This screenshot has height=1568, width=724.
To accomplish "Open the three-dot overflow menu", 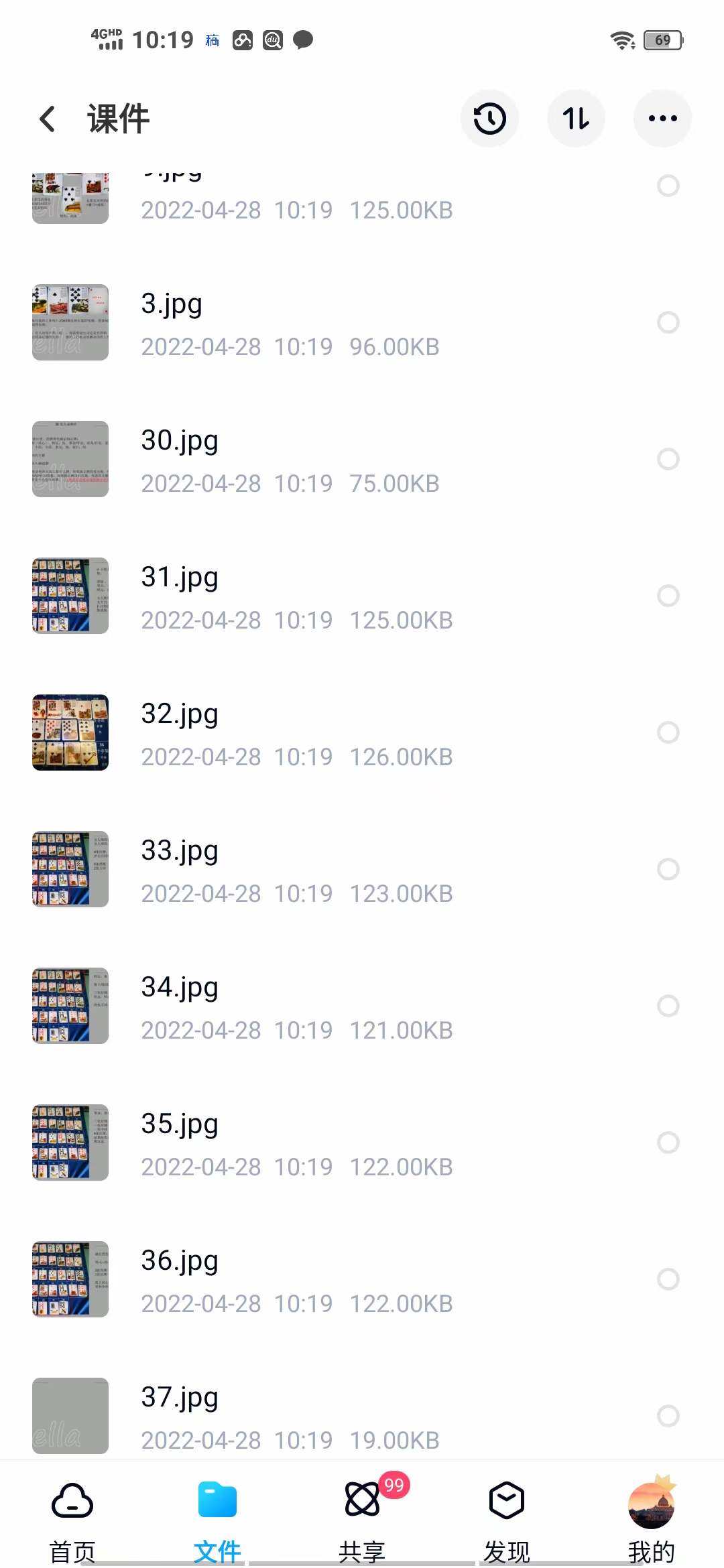I will [x=662, y=119].
